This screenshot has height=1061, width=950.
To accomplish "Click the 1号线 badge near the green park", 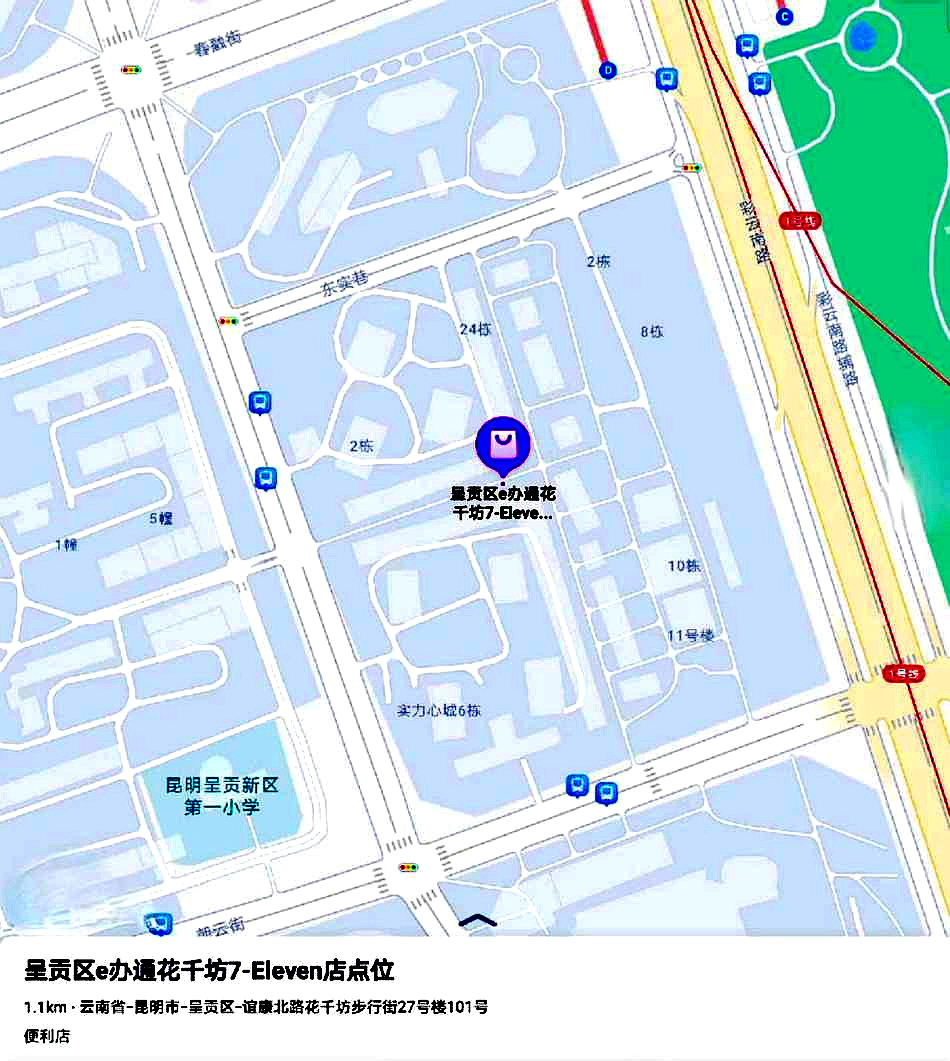I will tap(800, 218).
